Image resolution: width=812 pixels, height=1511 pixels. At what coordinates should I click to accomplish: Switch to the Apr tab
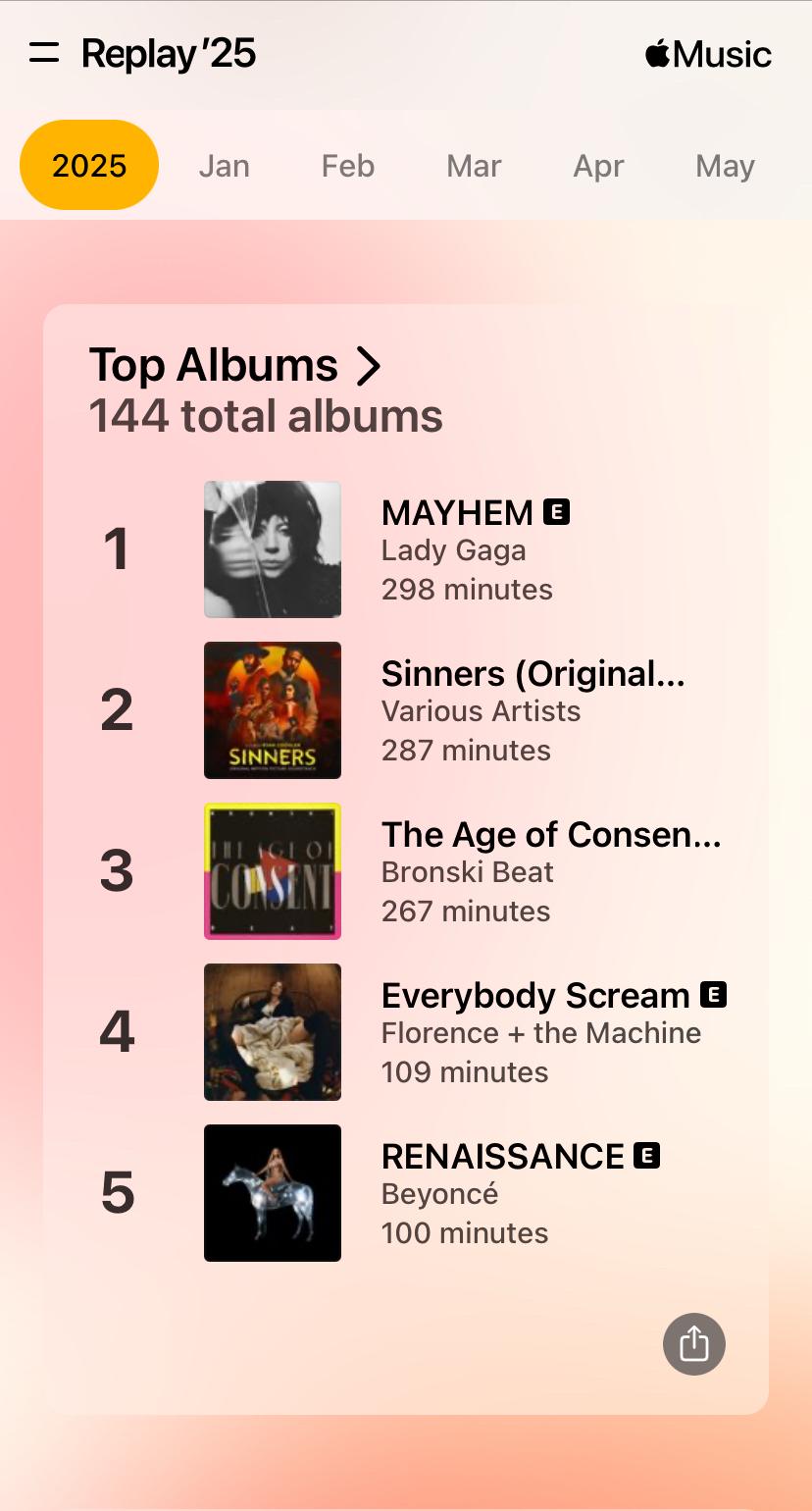pyautogui.click(x=598, y=166)
